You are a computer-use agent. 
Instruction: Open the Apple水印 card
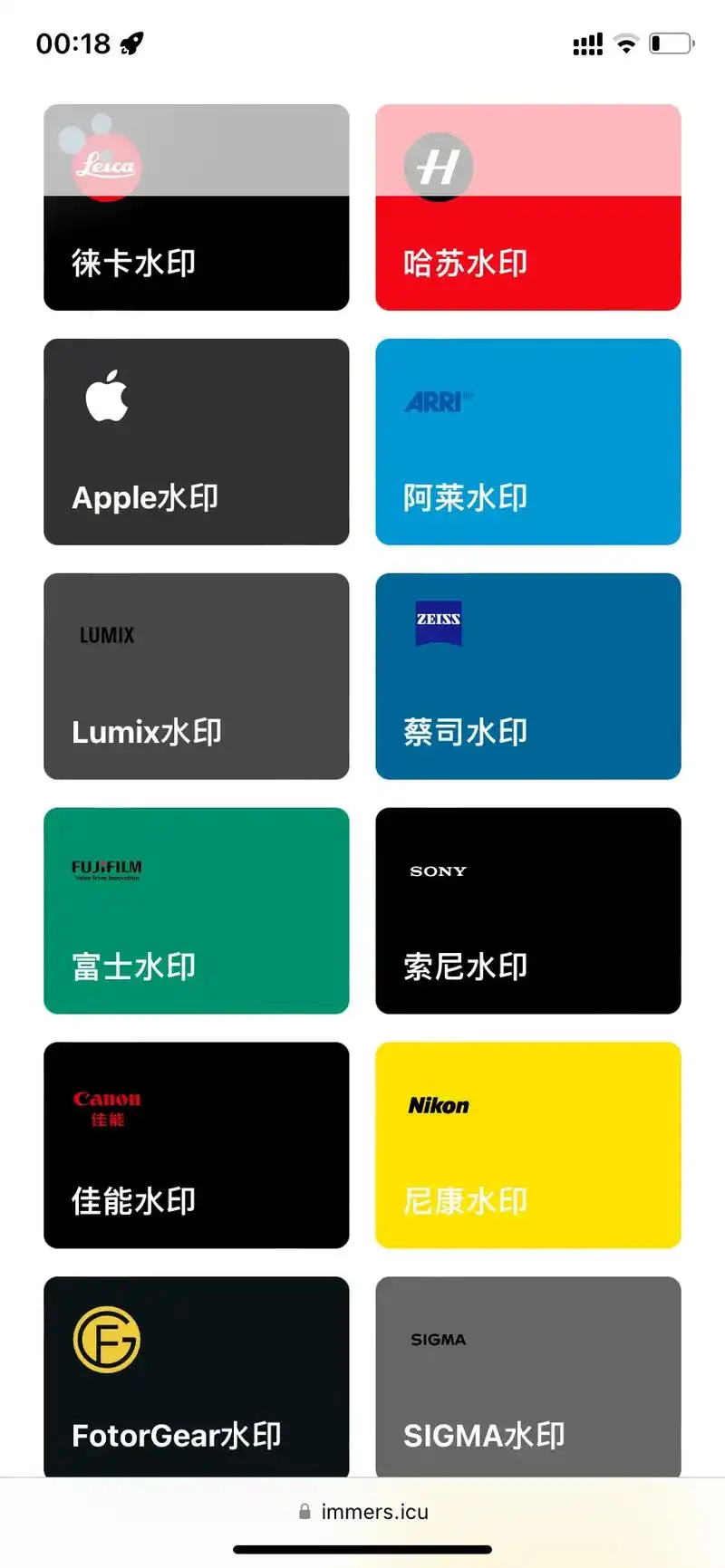point(196,442)
